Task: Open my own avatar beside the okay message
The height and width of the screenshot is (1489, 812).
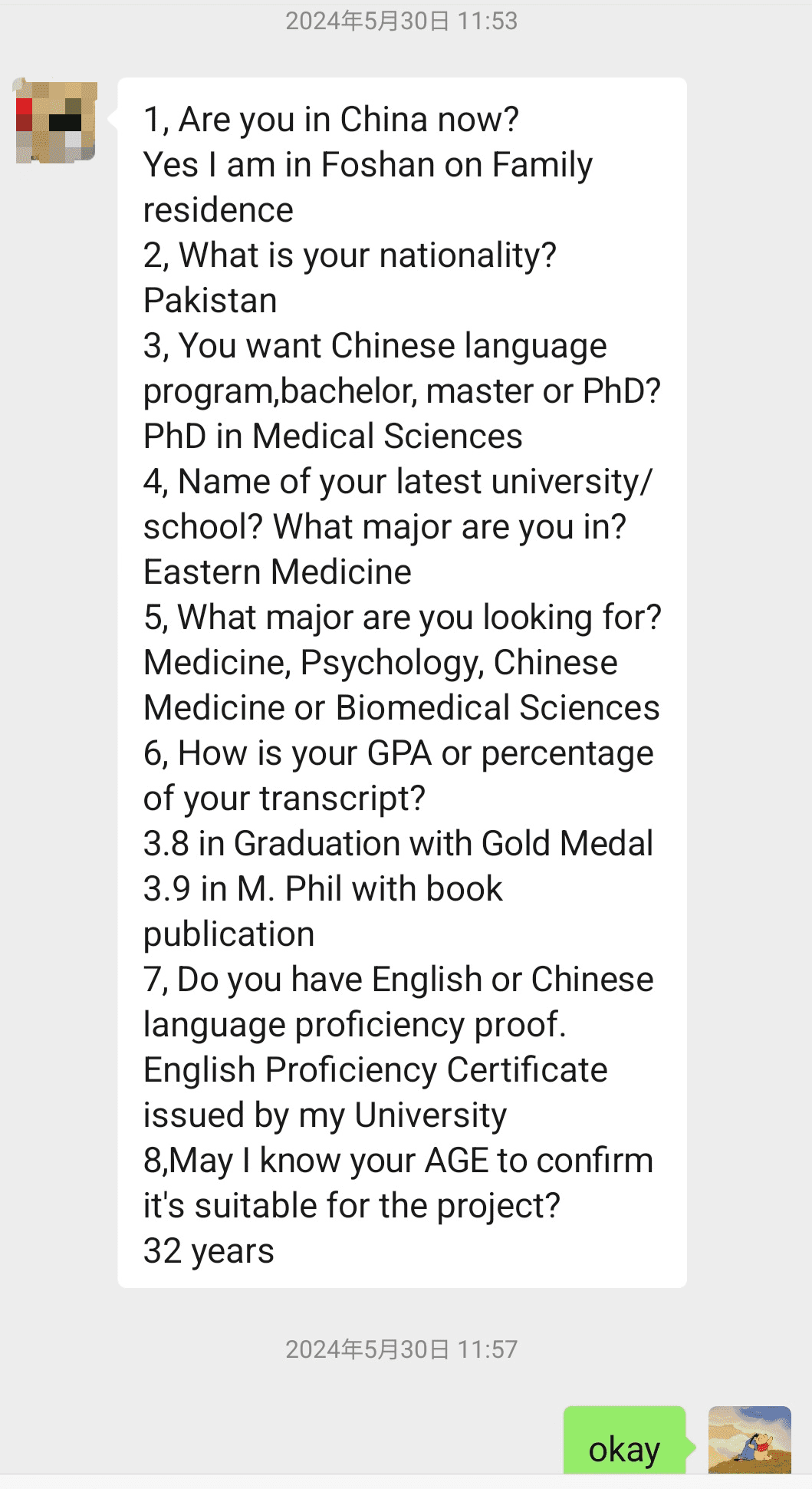Action: point(749,1439)
